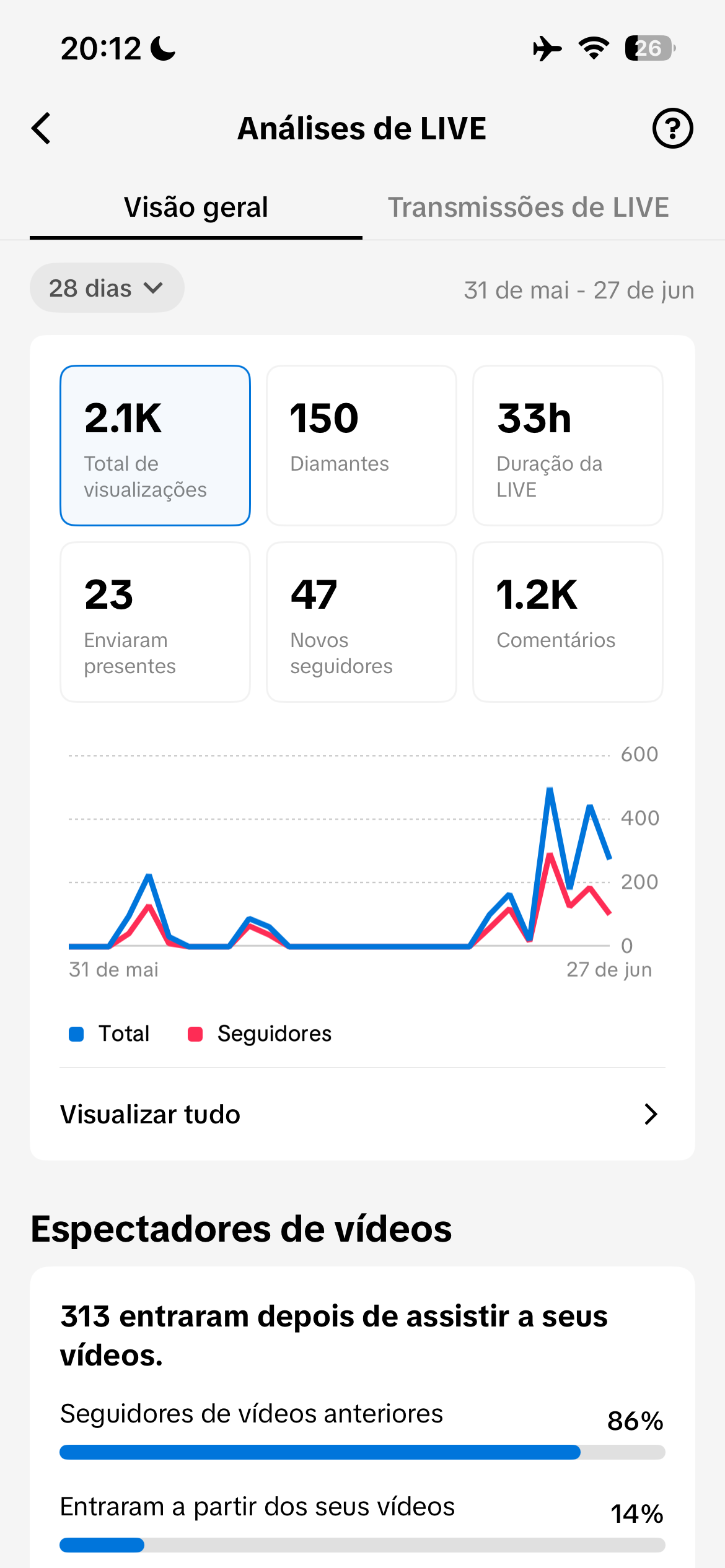Select the Duração da LIVE card
This screenshot has height=1568, width=725.
568,445
